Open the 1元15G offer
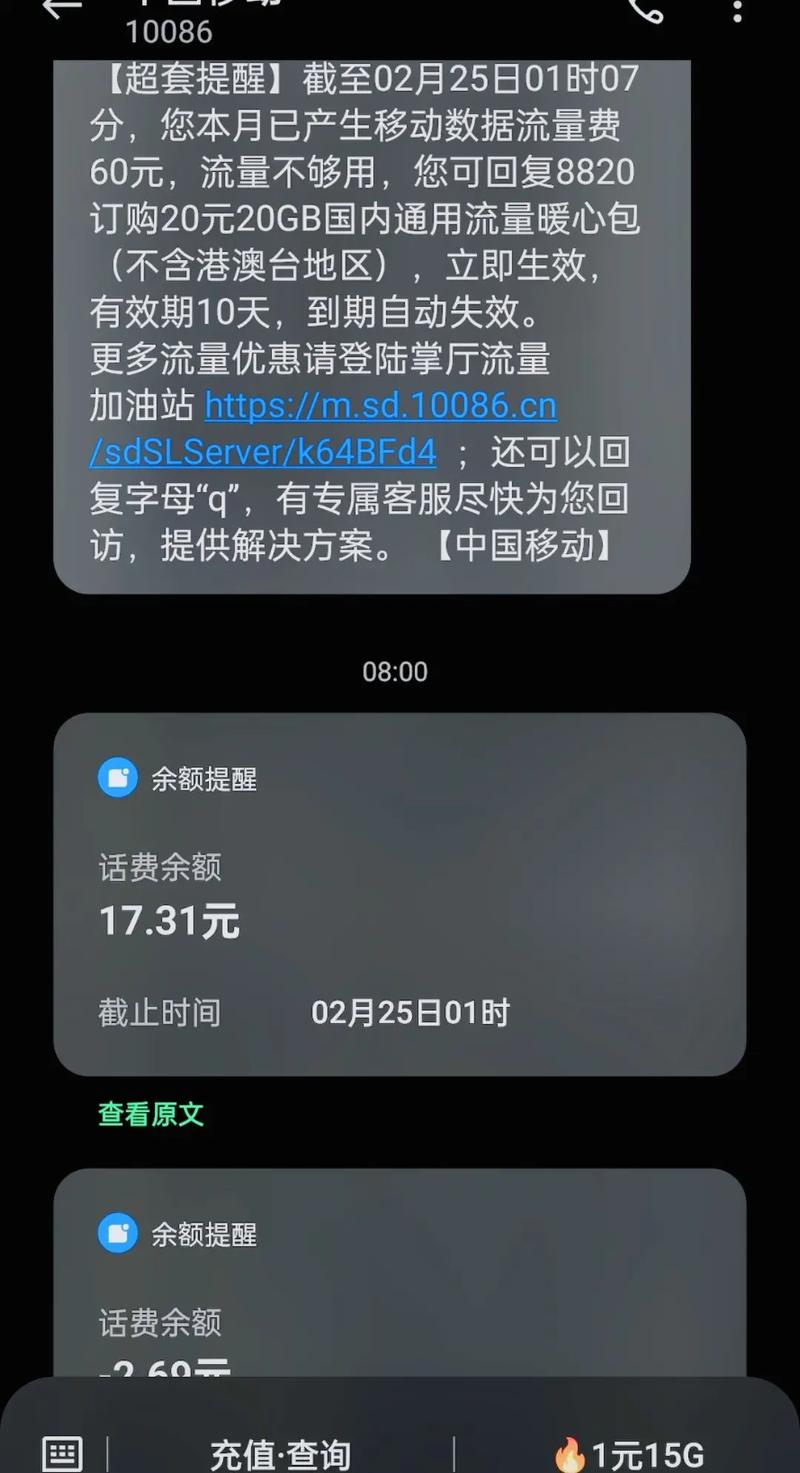The height and width of the screenshot is (1473, 800). (x=630, y=1454)
